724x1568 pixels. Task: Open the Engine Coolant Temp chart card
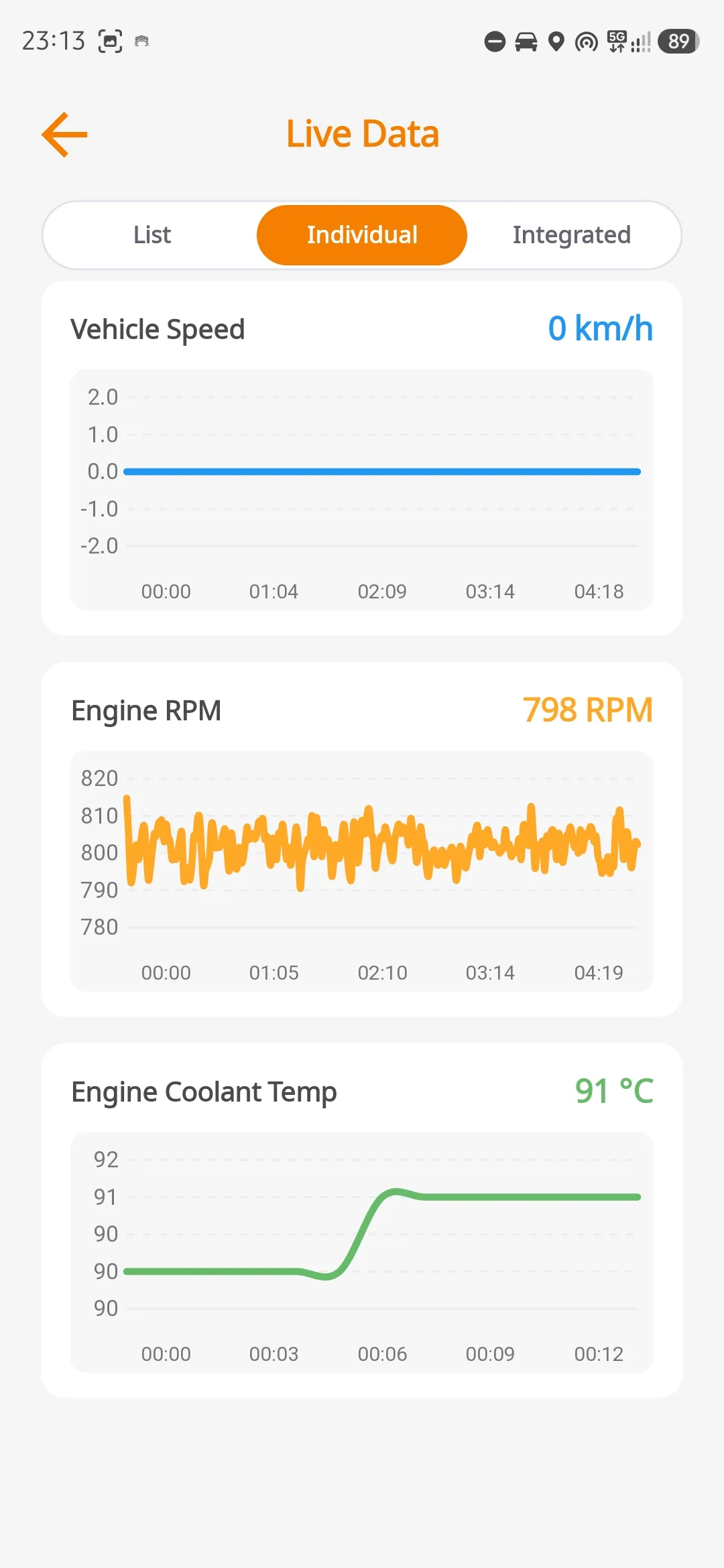point(362,1221)
